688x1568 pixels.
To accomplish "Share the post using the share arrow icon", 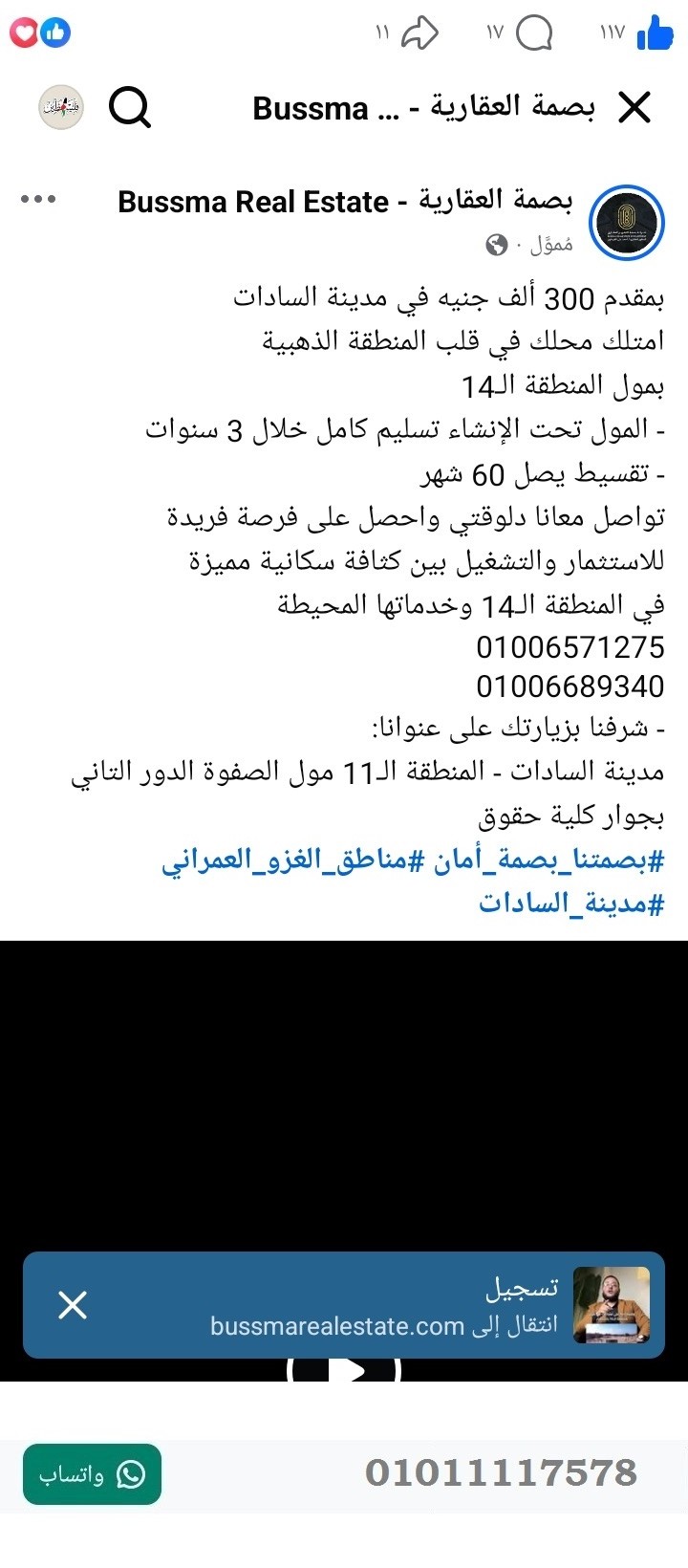I will coord(420,32).
